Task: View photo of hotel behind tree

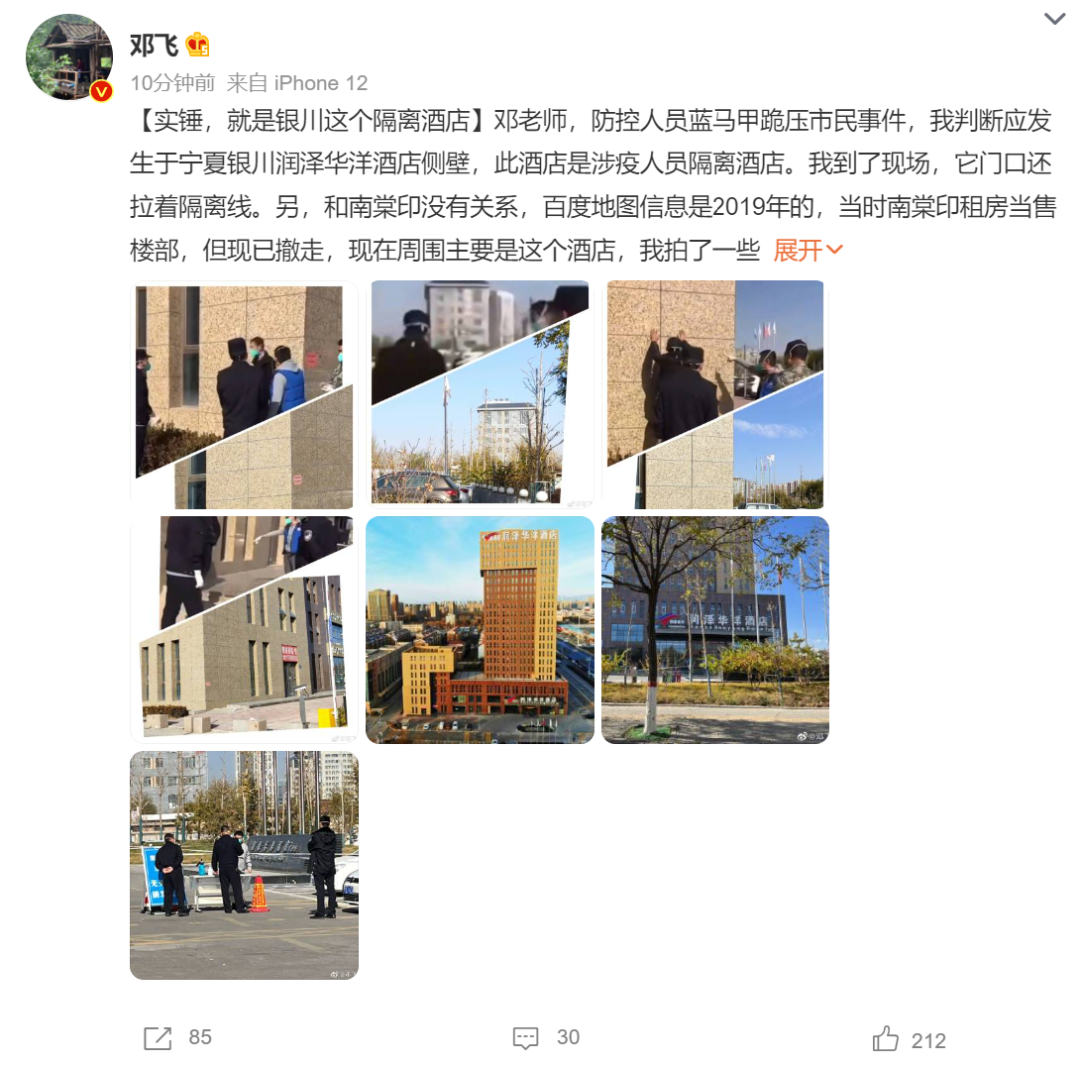Action: (x=715, y=630)
